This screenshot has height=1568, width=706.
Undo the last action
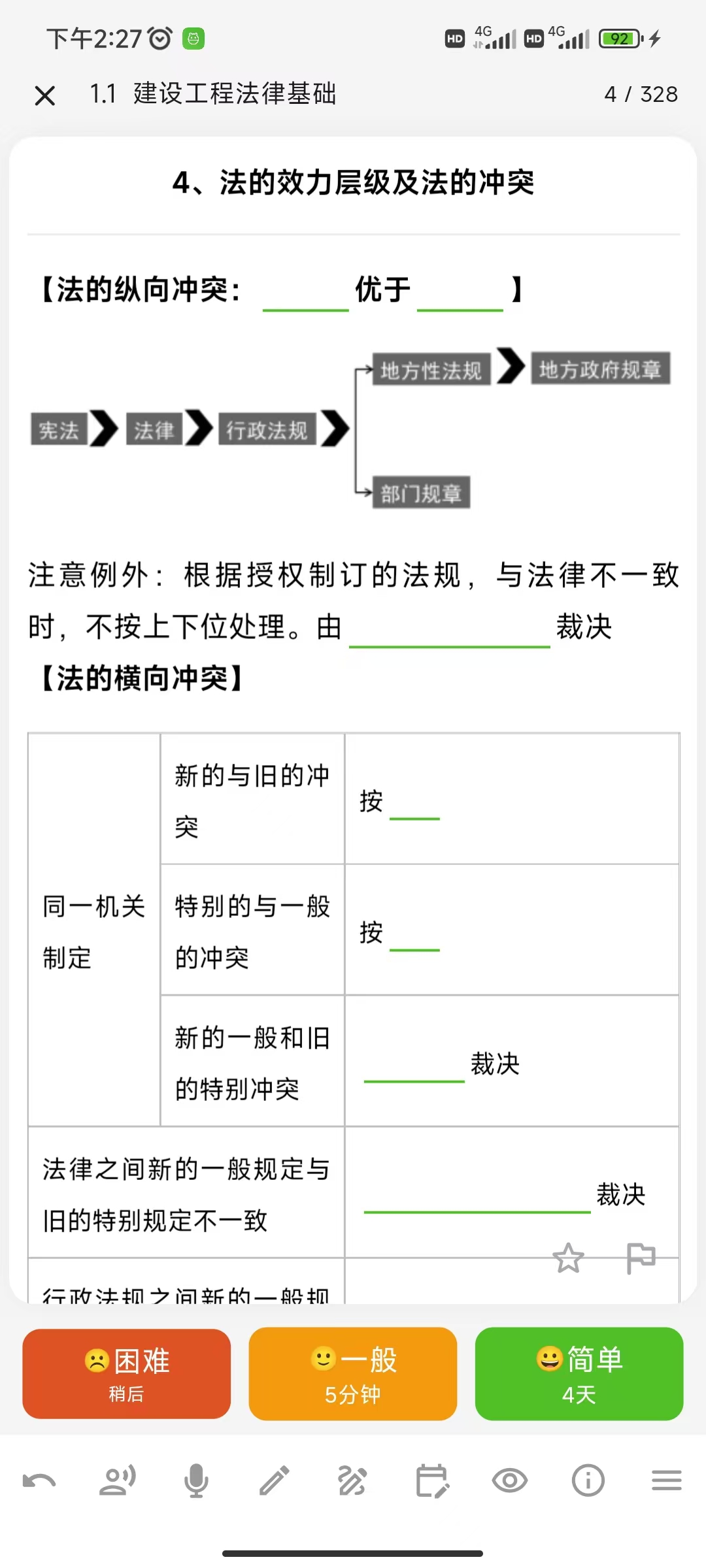(39, 1480)
